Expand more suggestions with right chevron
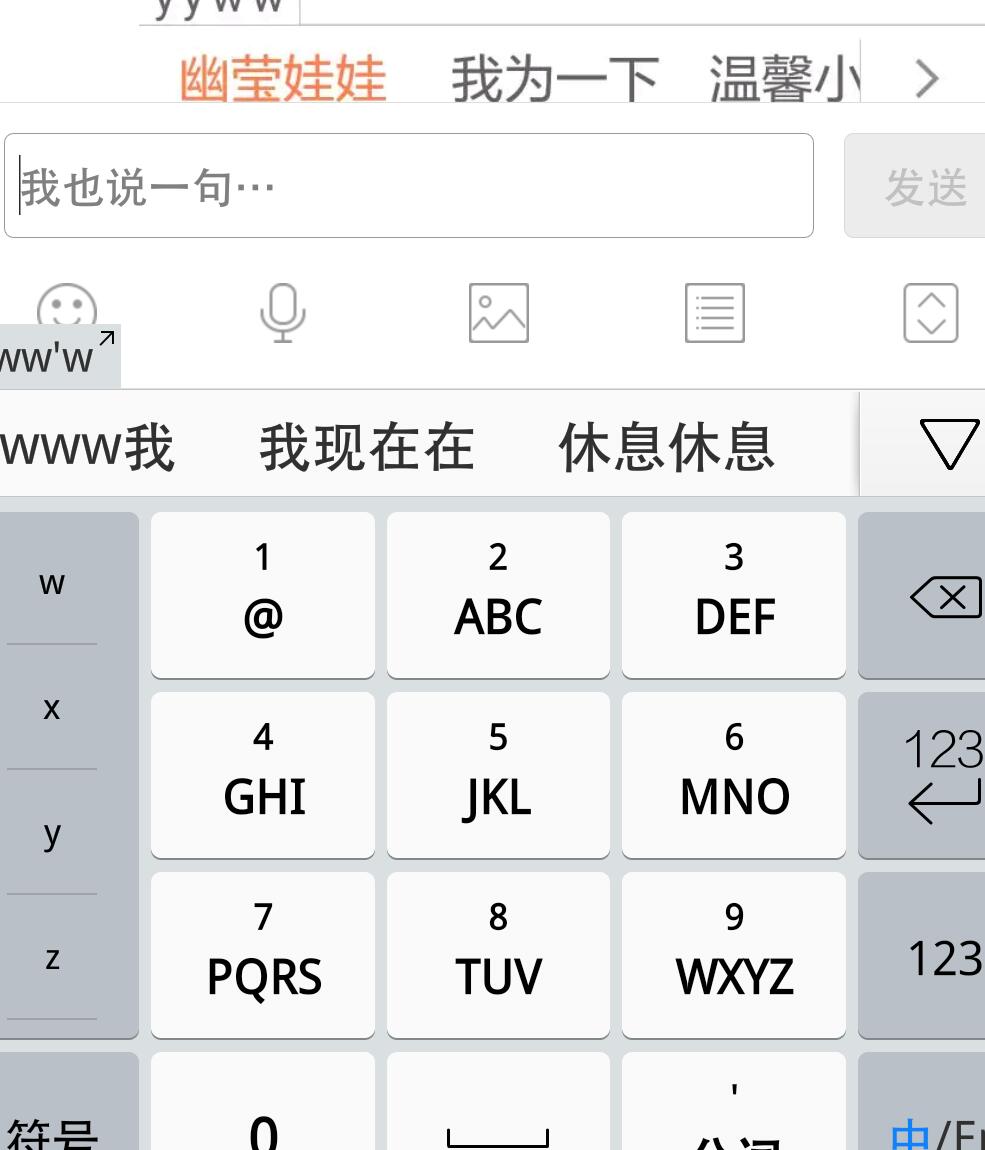Screen dimensions: 985x1150 [x=927, y=78]
